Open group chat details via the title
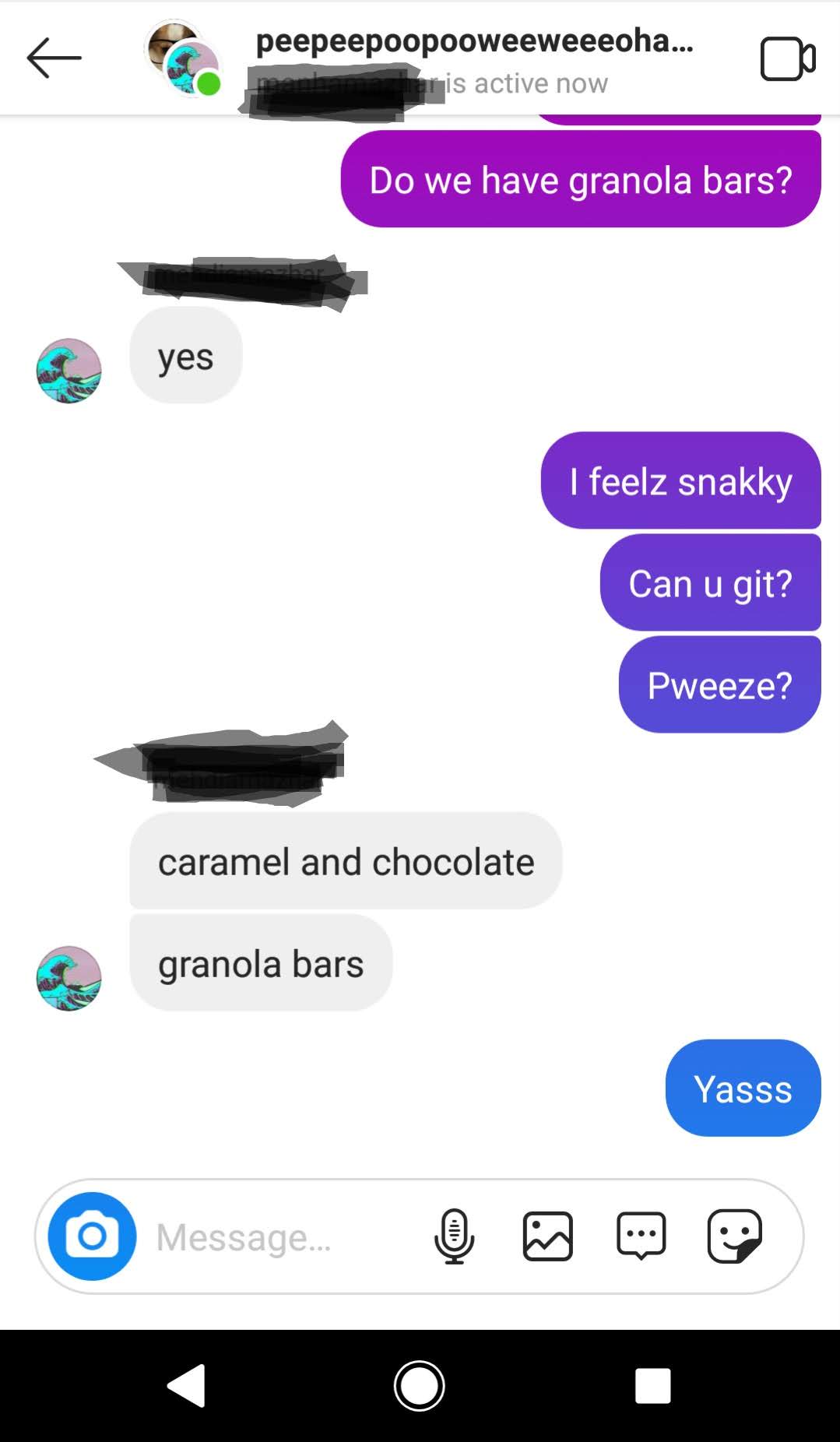The width and height of the screenshot is (840, 1442). 473,41
